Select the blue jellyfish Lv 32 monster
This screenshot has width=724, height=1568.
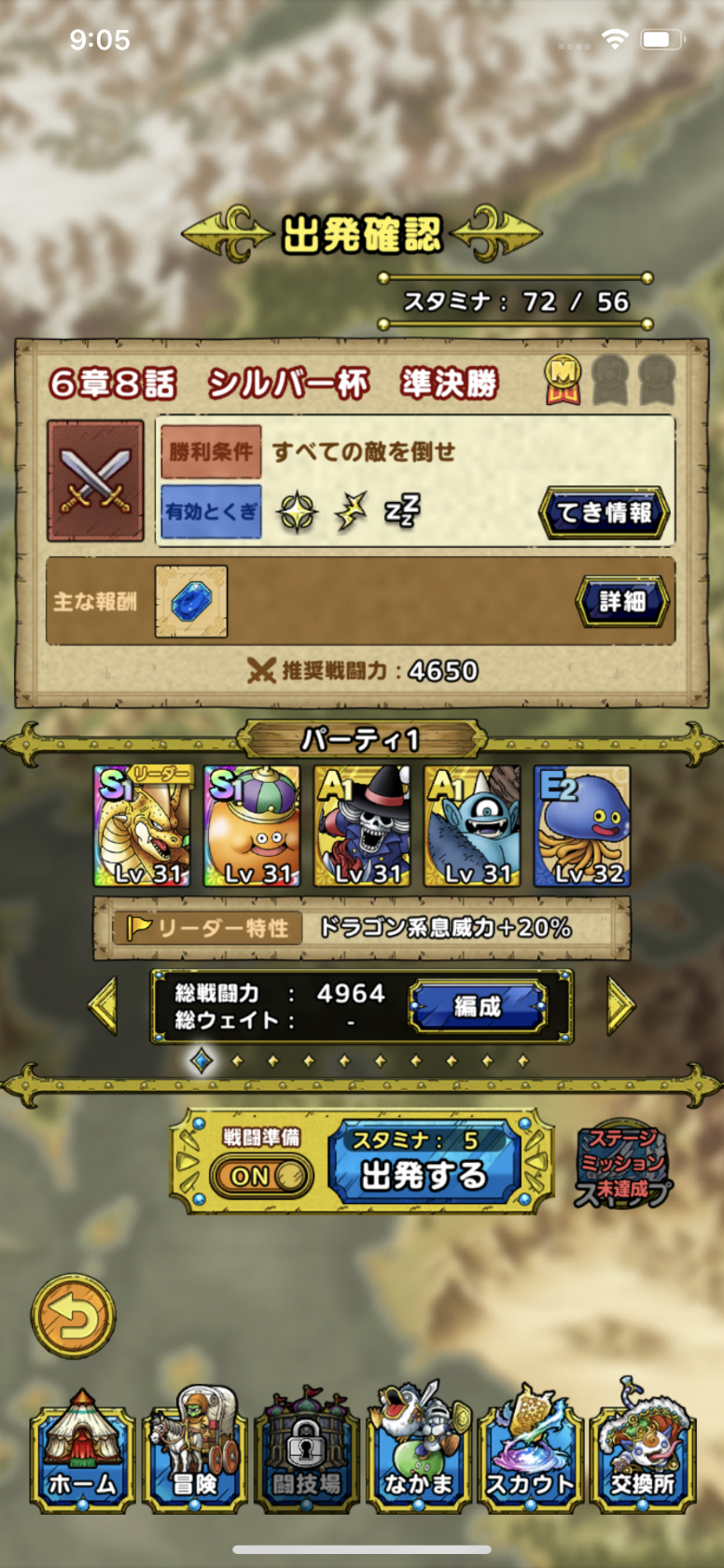click(x=582, y=826)
